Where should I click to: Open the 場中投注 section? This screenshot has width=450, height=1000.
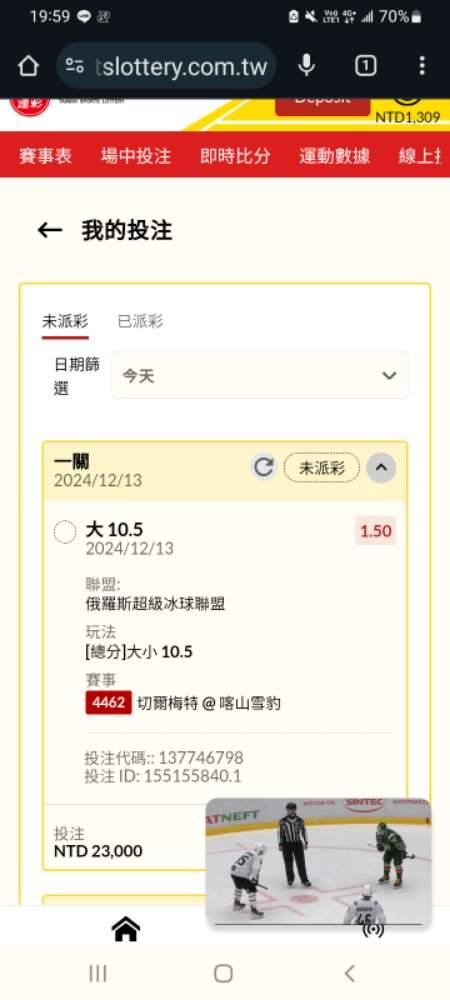136,155
